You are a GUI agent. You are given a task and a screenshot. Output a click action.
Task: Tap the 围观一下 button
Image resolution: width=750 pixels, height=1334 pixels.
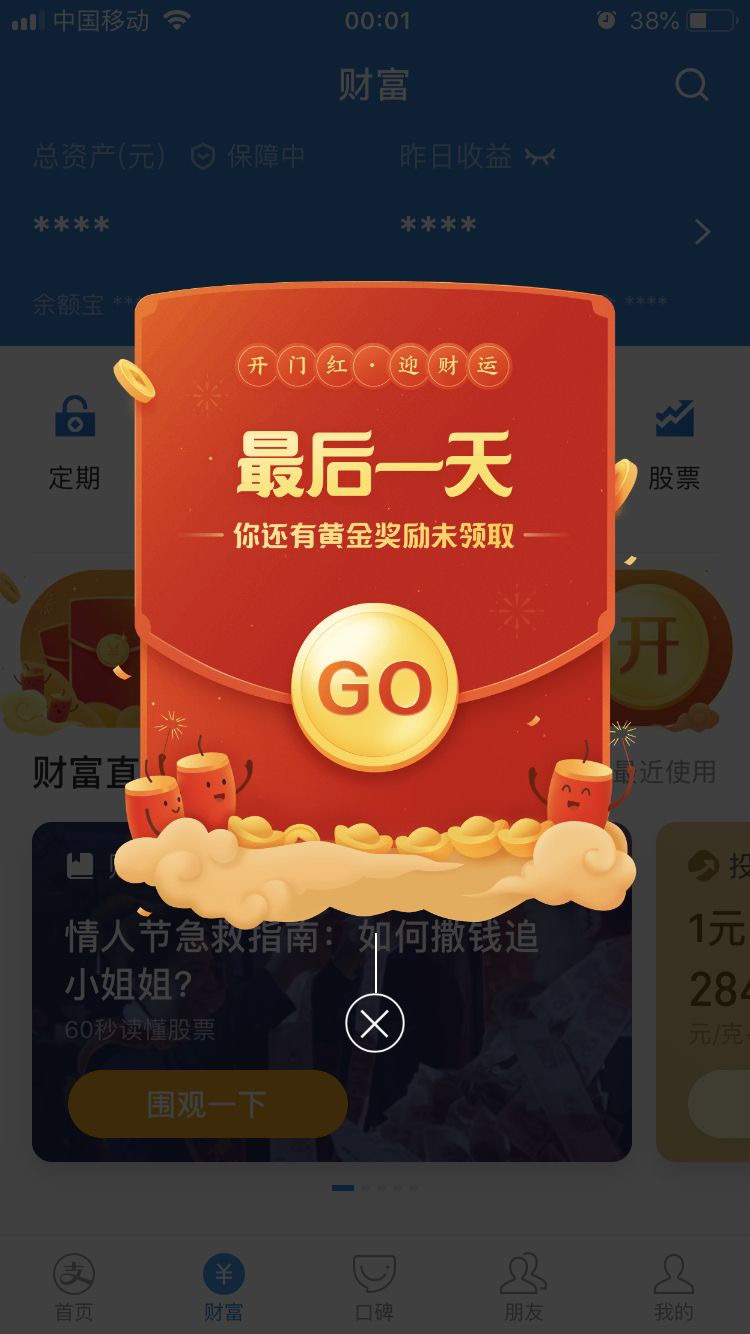coord(207,1104)
